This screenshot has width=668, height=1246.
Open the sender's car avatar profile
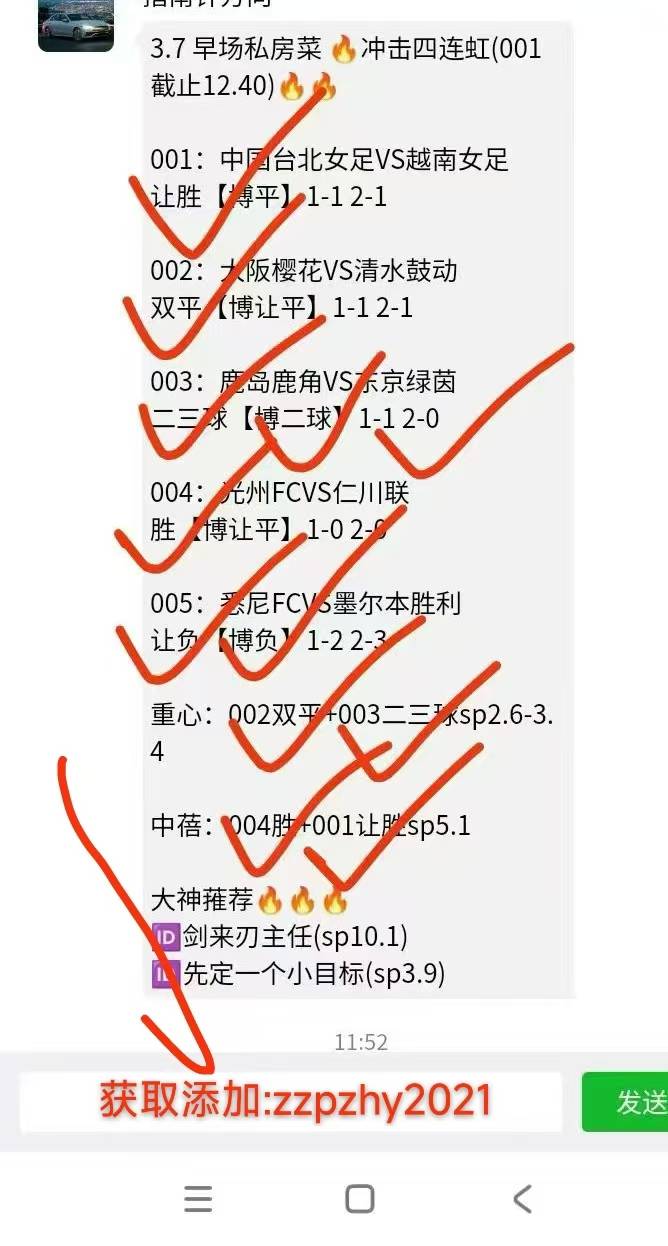click(75, 25)
